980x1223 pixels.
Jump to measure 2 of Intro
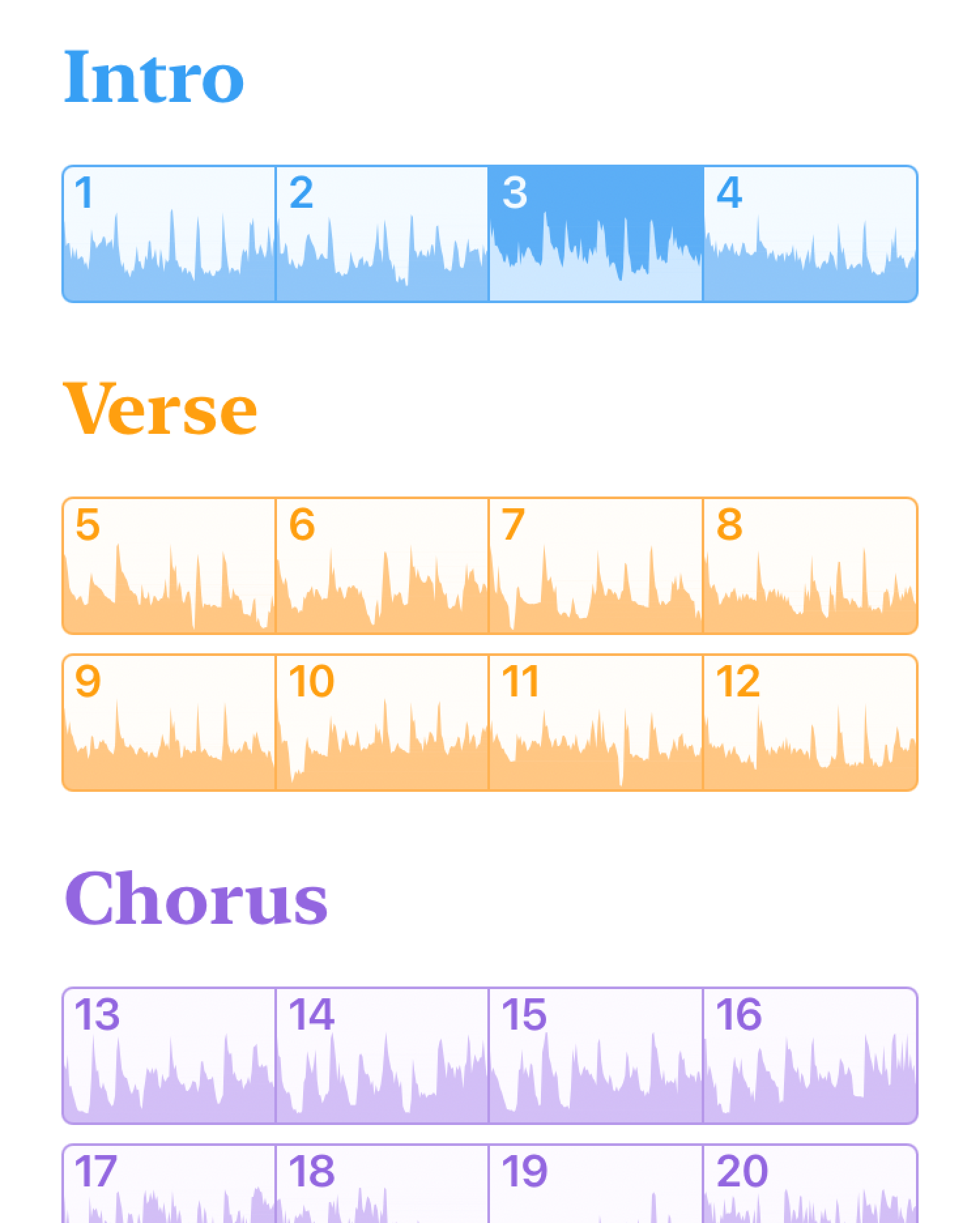(382, 234)
